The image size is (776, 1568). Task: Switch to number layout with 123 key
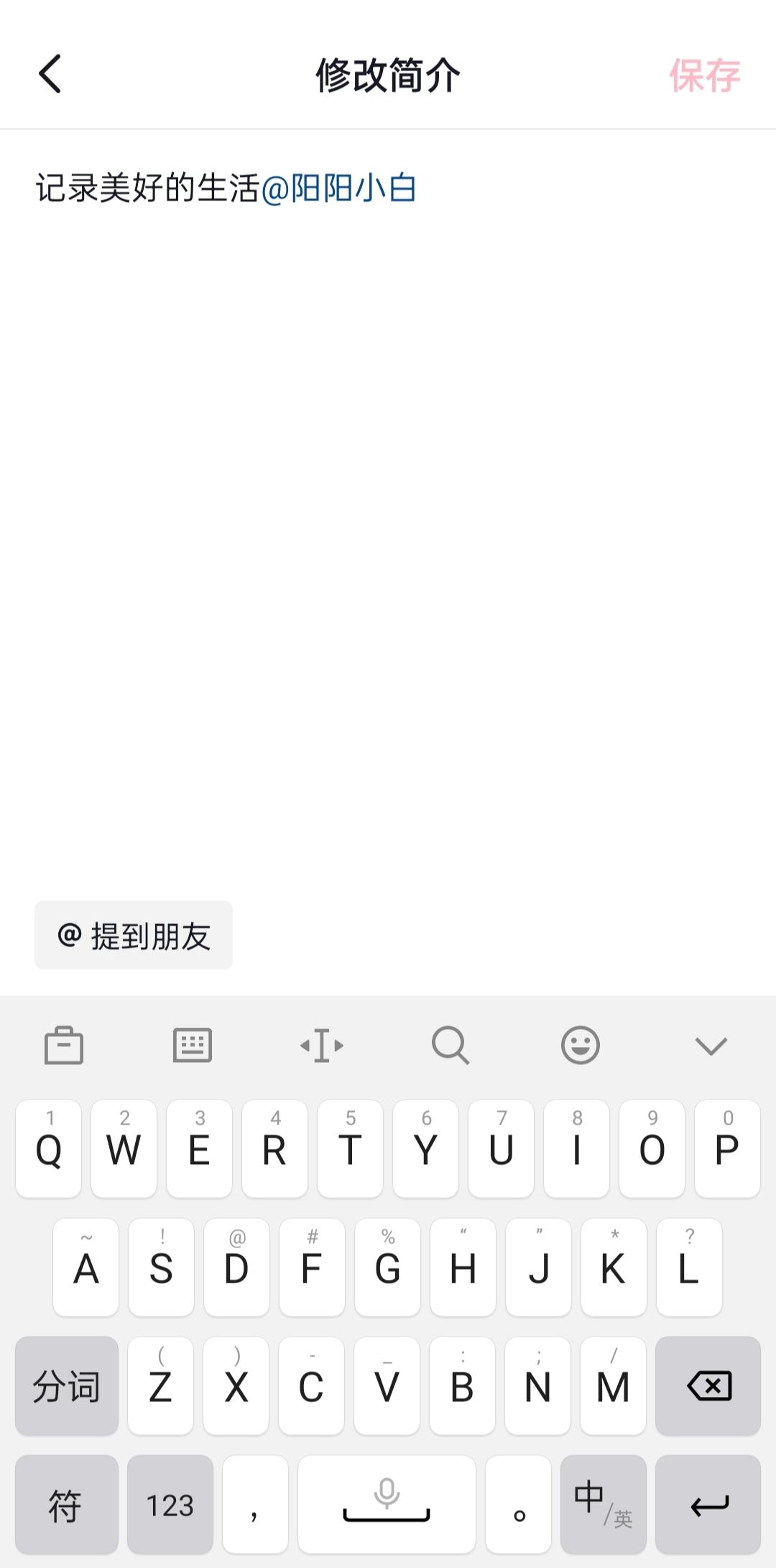pyautogui.click(x=167, y=1505)
